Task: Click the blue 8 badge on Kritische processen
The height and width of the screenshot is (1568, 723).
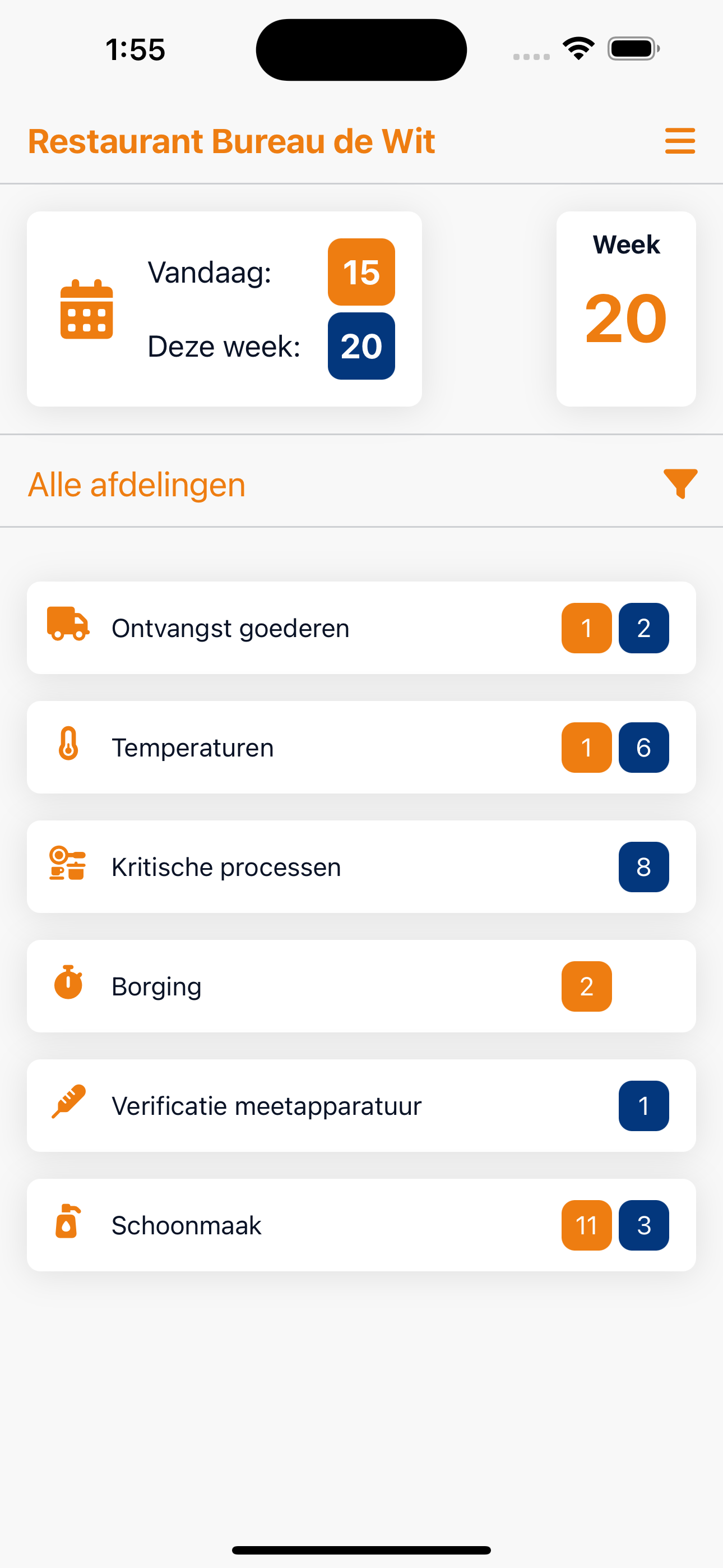Action: (x=643, y=866)
